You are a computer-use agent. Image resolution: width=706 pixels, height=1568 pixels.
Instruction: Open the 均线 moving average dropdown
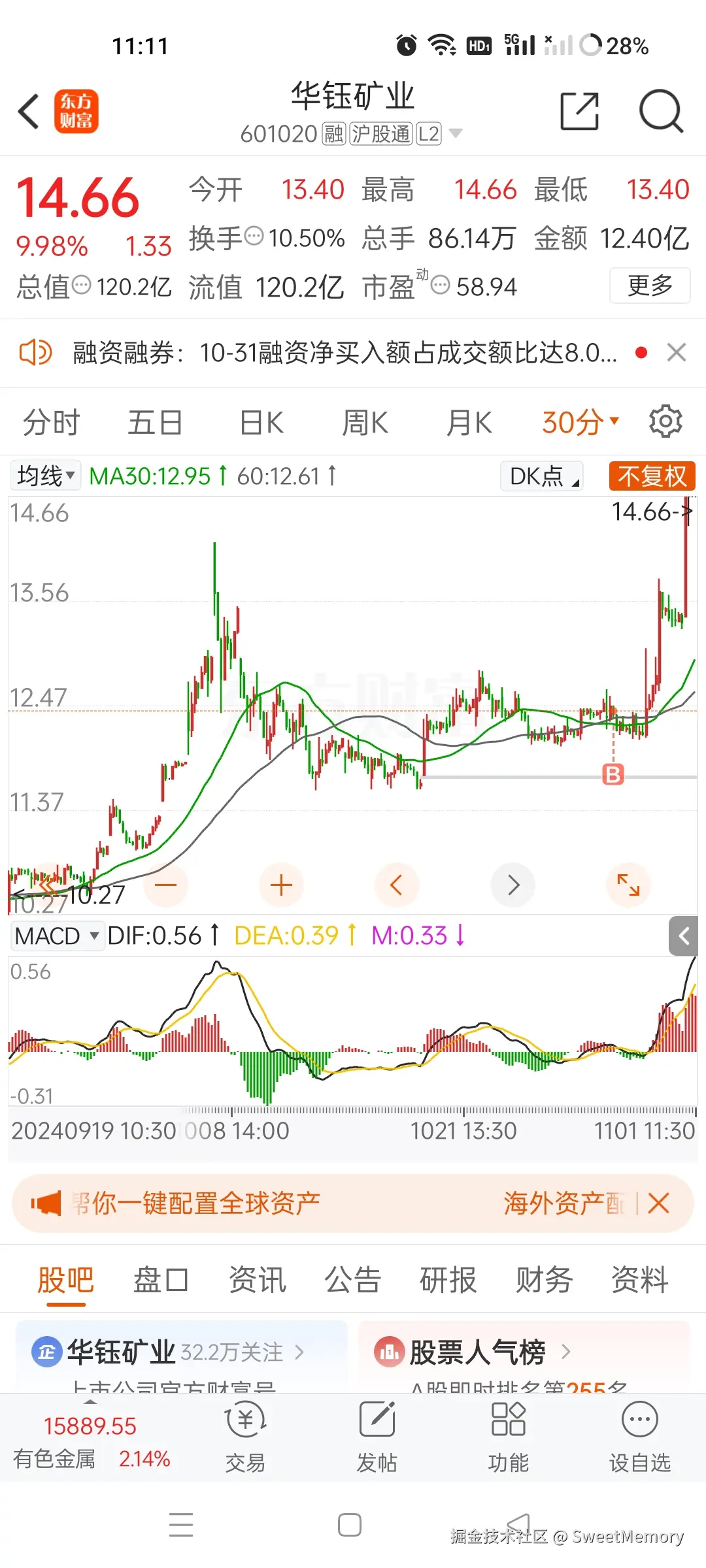pos(43,476)
